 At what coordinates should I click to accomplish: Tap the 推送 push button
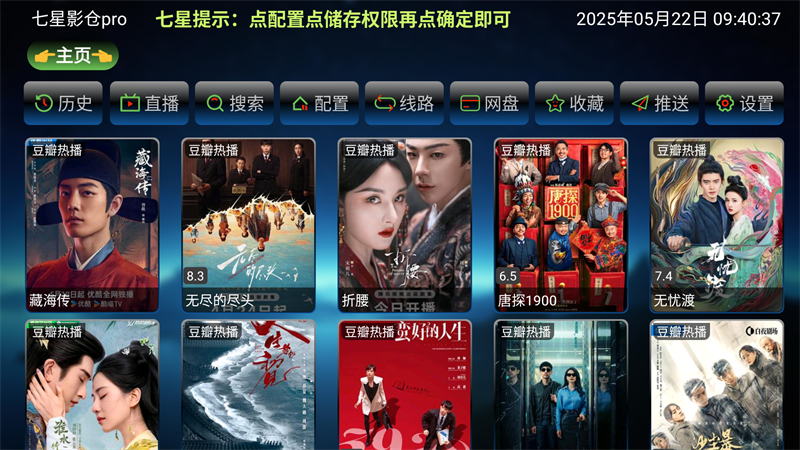click(659, 103)
